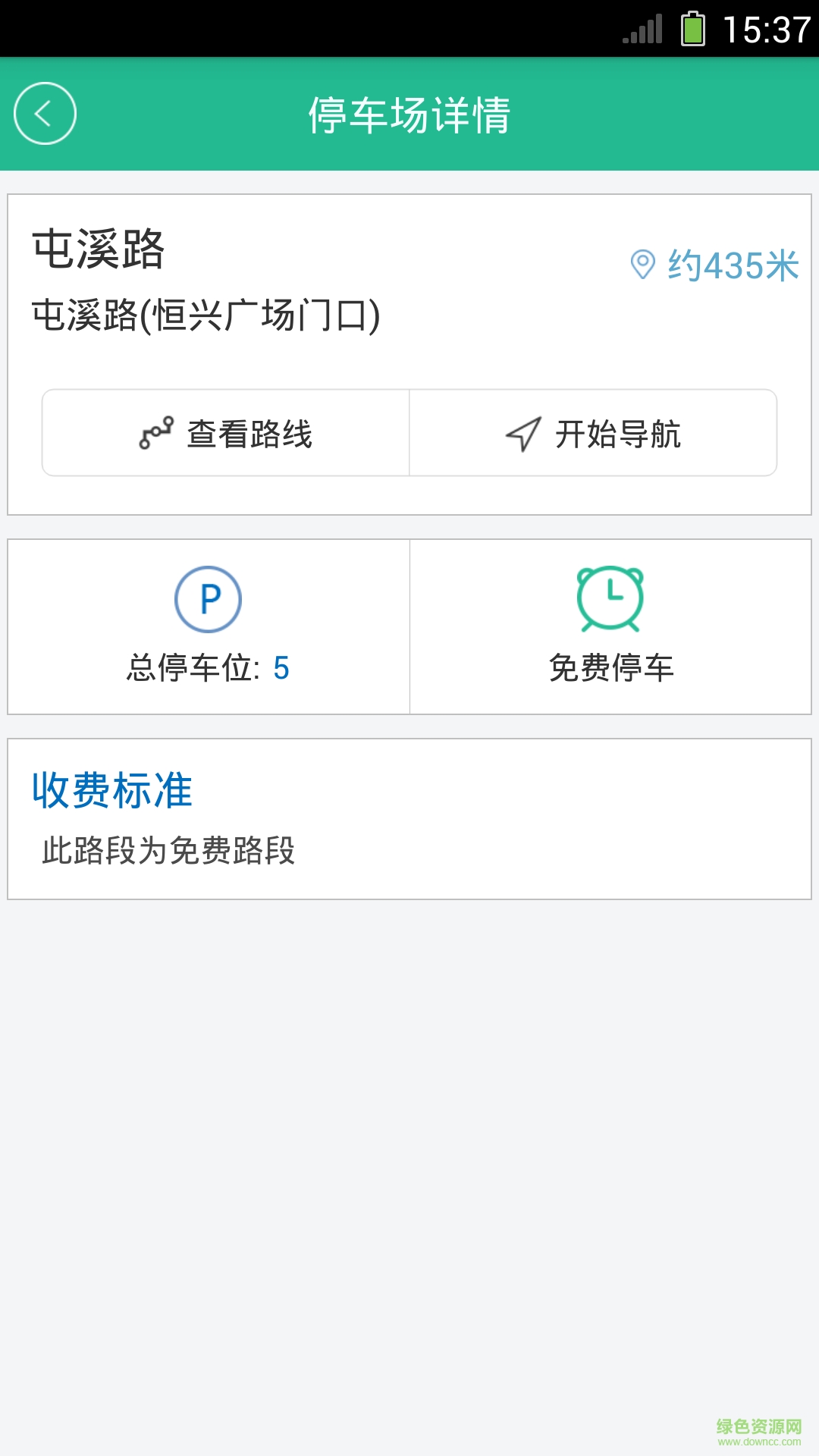Tap the distance text 约435米
Screen dimensions: 819x1456
730,265
